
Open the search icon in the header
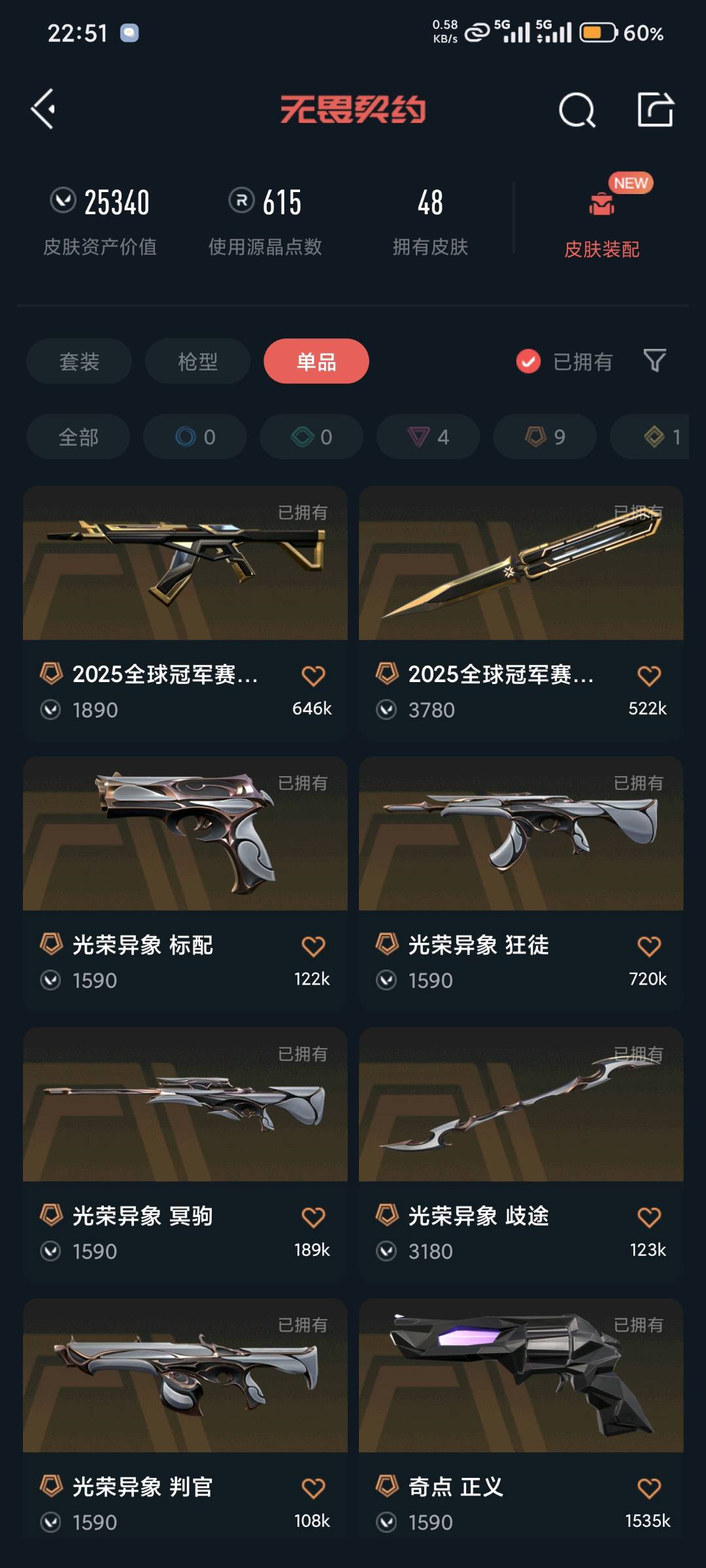click(577, 110)
